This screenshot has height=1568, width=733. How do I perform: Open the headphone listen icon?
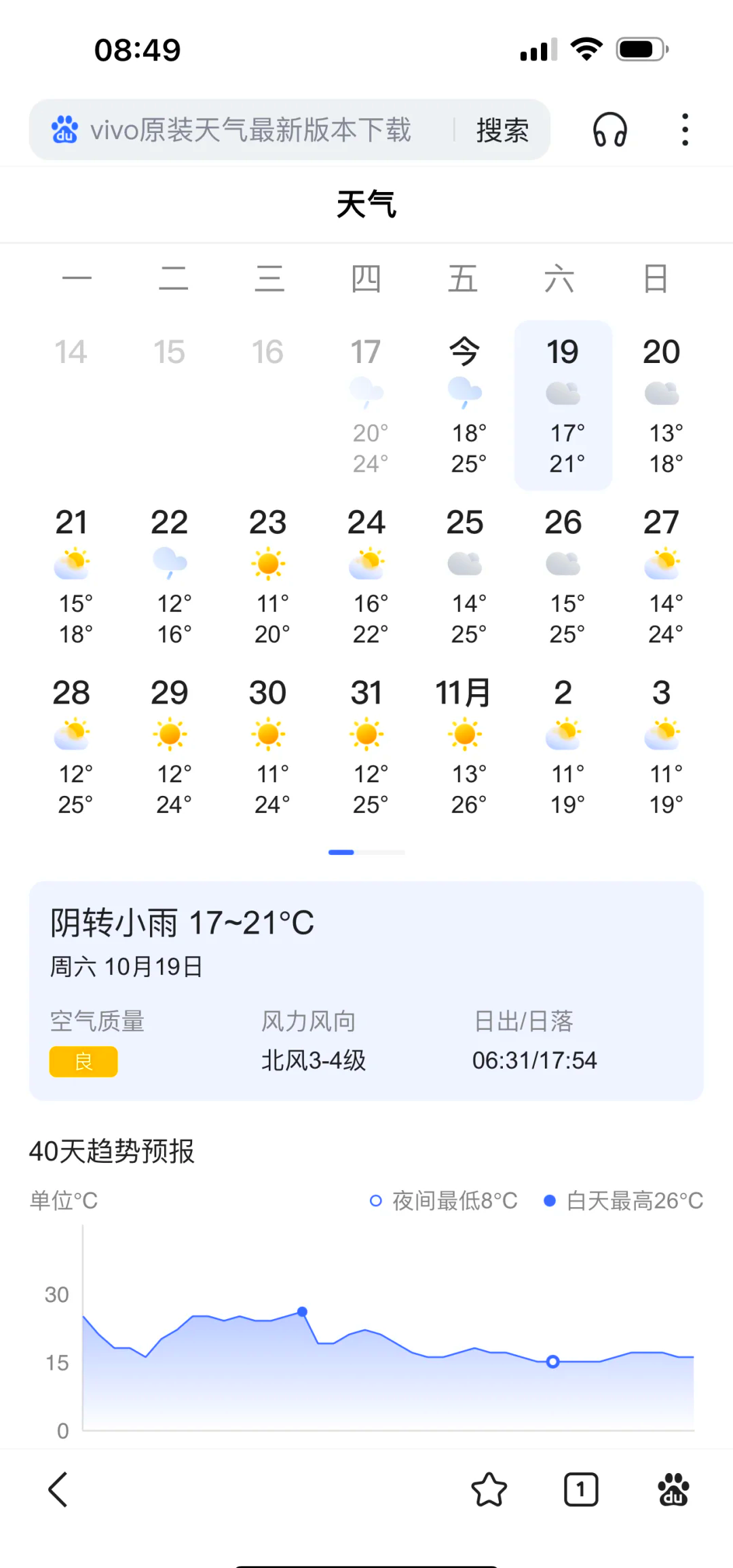[x=610, y=130]
